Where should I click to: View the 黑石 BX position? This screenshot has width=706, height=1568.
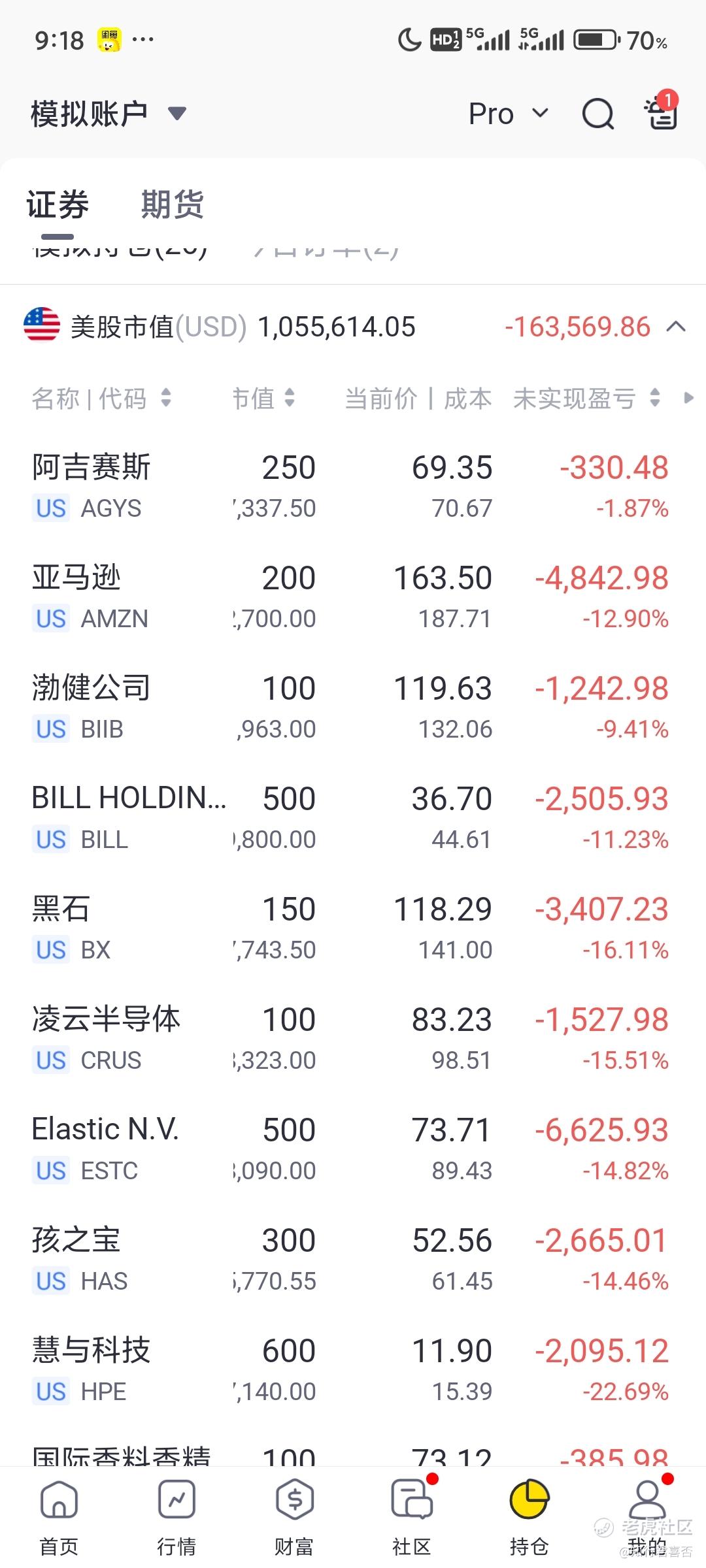coord(353,928)
